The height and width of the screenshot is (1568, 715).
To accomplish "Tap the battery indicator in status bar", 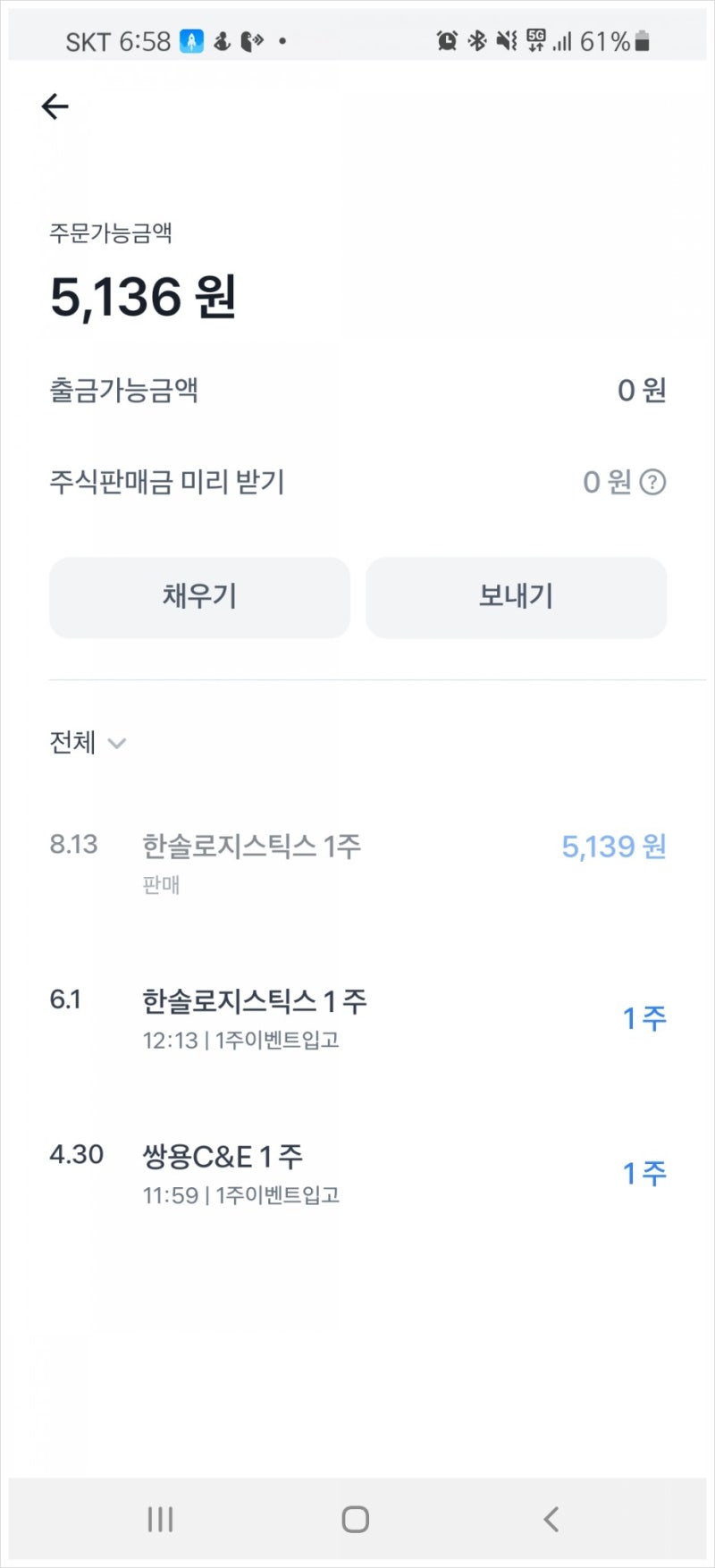I will (x=642, y=40).
